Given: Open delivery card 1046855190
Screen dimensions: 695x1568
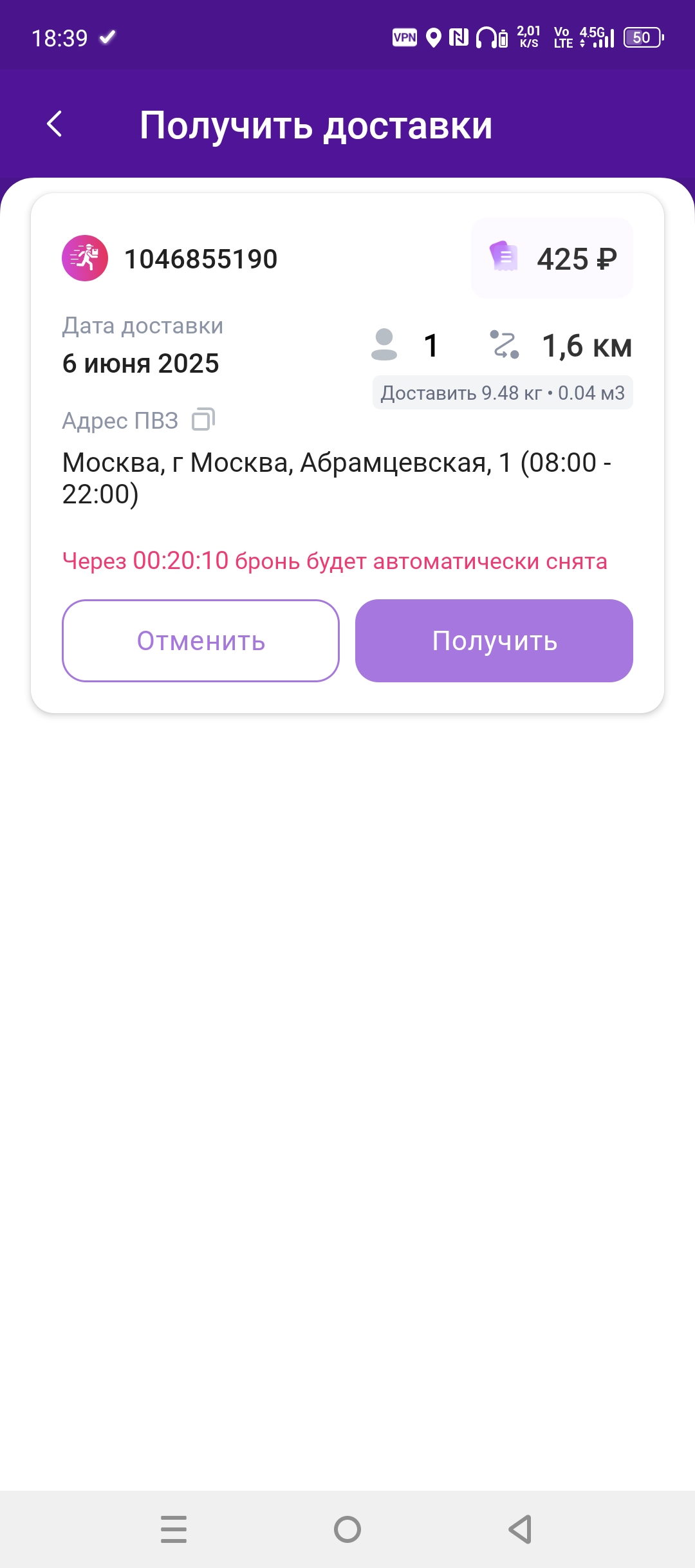Looking at the screenshot, I should 201,259.
